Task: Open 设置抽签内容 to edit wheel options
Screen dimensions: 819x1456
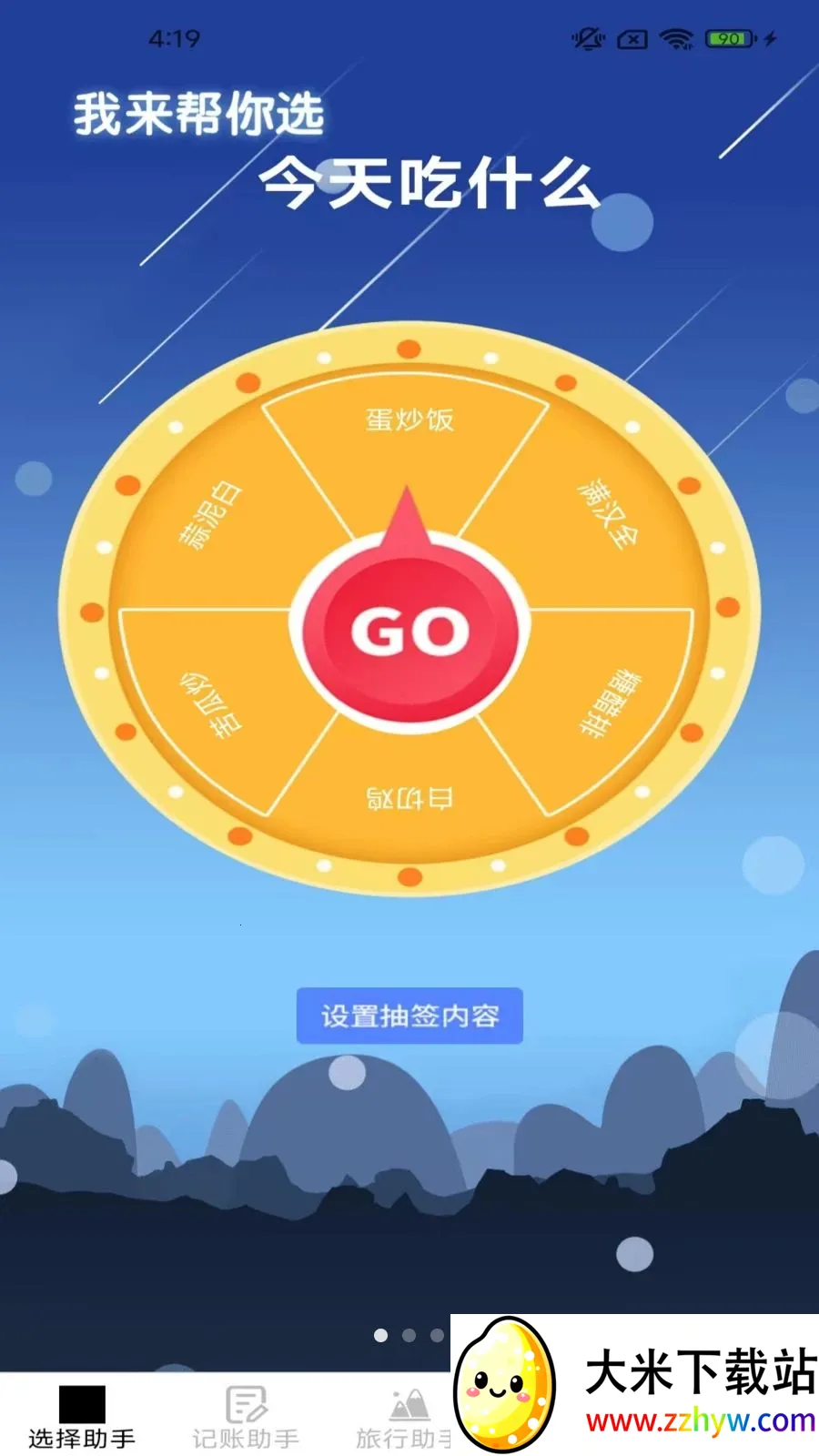Action: (409, 1016)
